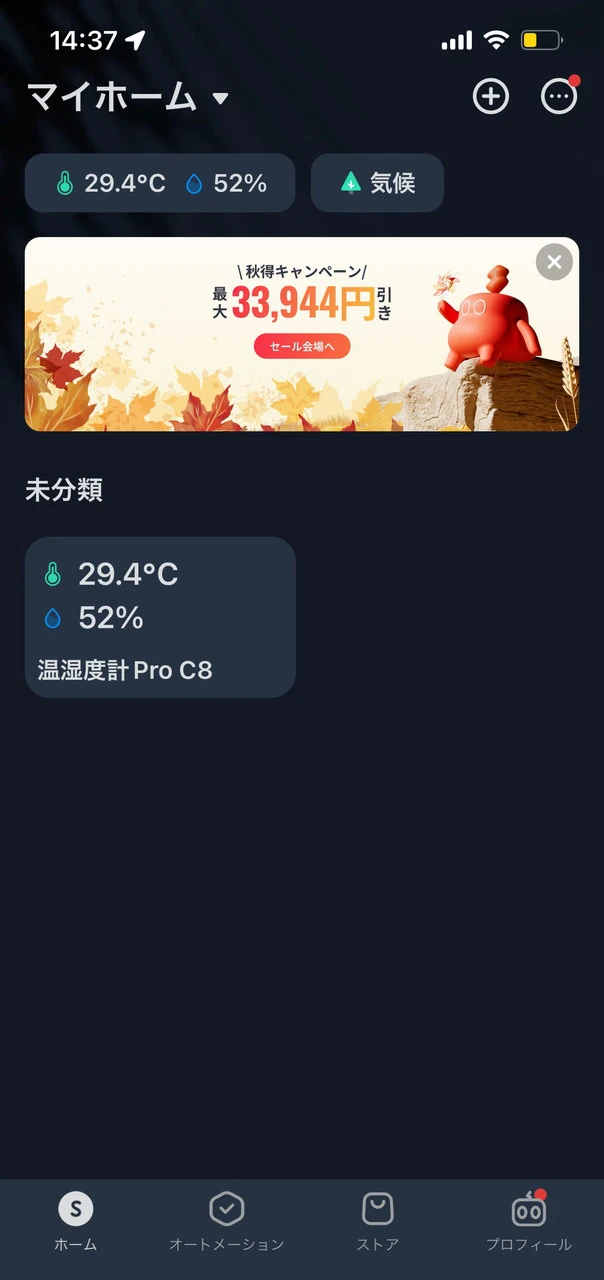Switch to the ストア tab
The image size is (604, 1280).
click(x=377, y=1222)
